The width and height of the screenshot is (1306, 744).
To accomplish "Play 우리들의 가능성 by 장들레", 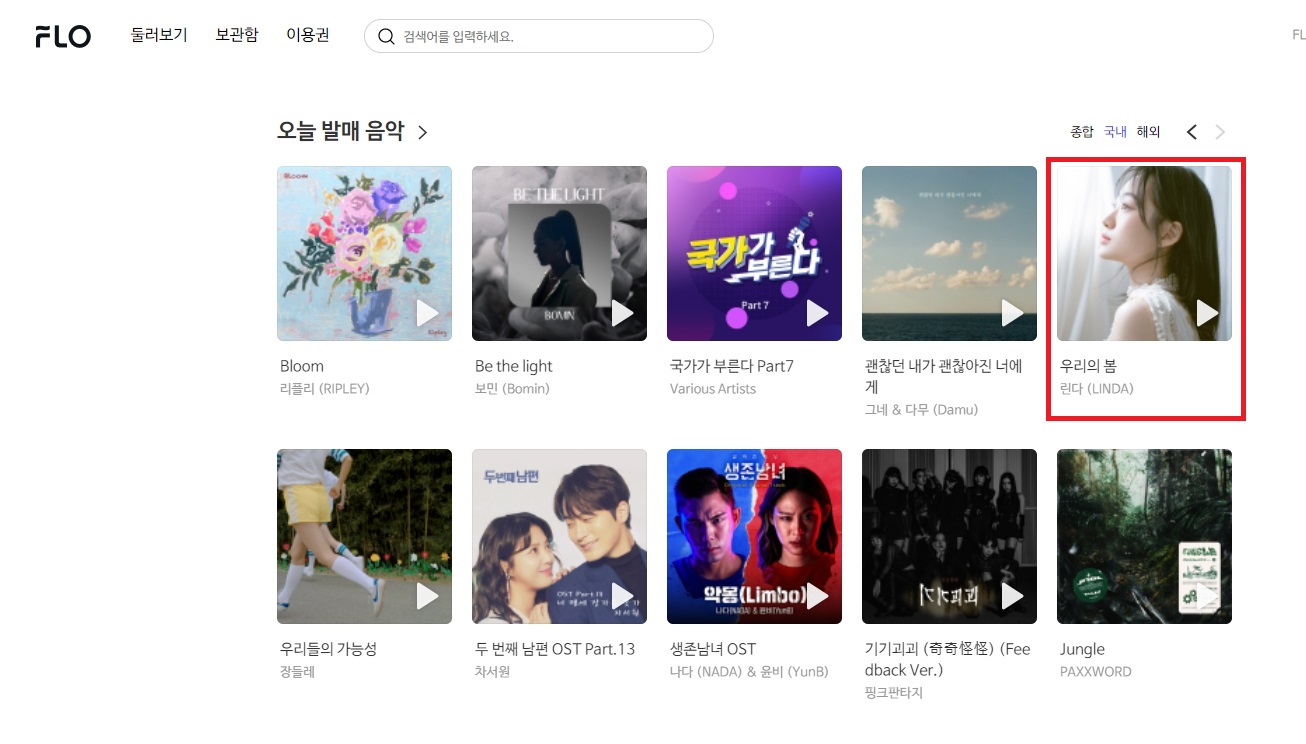I will click(x=427, y=596).
